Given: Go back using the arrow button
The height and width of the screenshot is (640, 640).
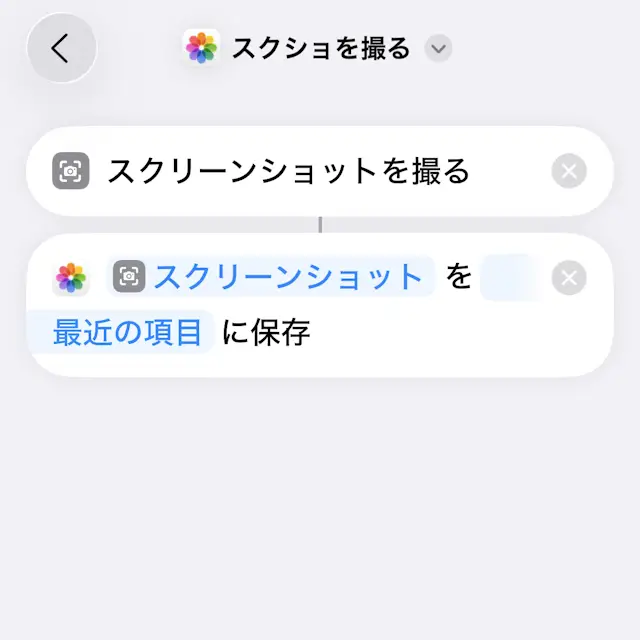Looking at the screenshot, I should (x=61, y=48).
